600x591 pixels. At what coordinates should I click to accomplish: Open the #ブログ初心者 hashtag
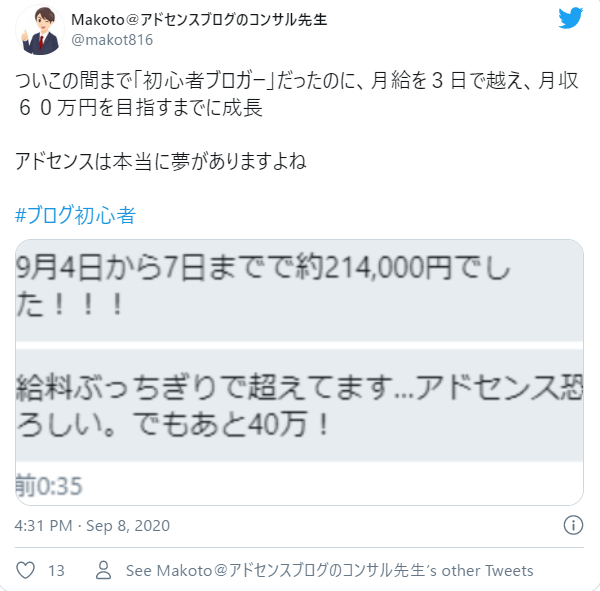(x=76, y=215)
